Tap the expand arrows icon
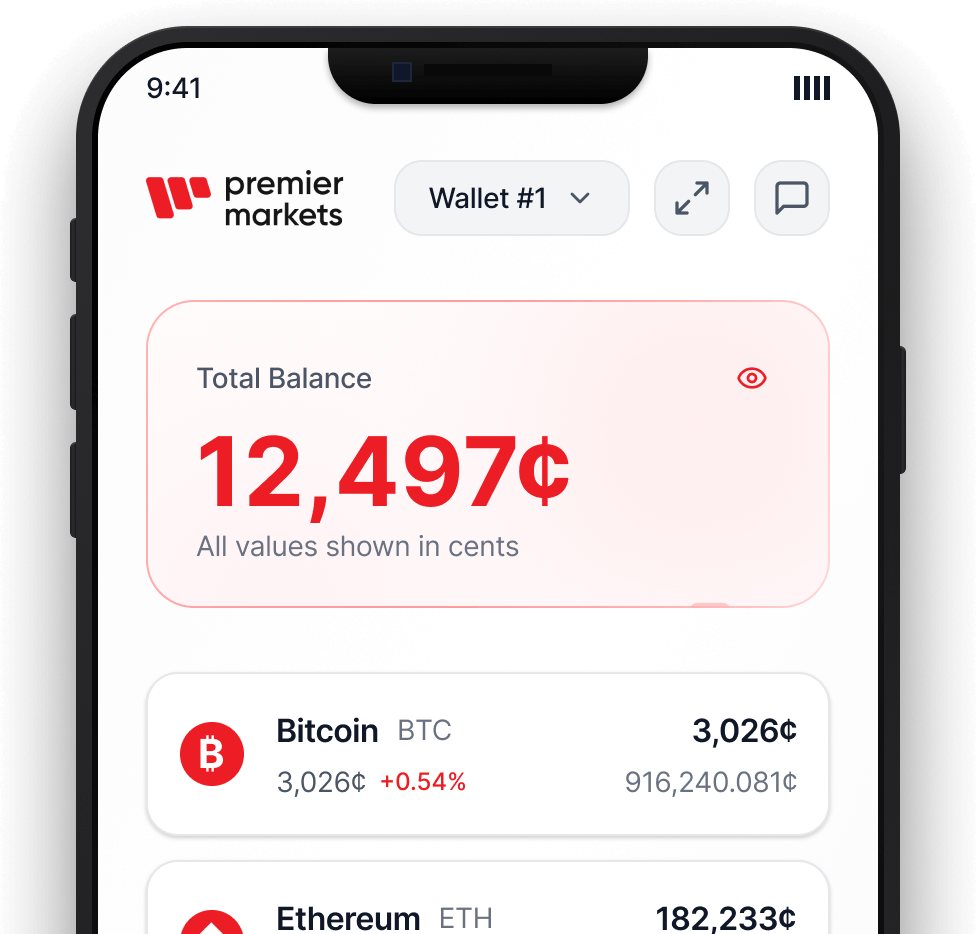This screenshot has height=934, width=976. click(x=692, y=198)
